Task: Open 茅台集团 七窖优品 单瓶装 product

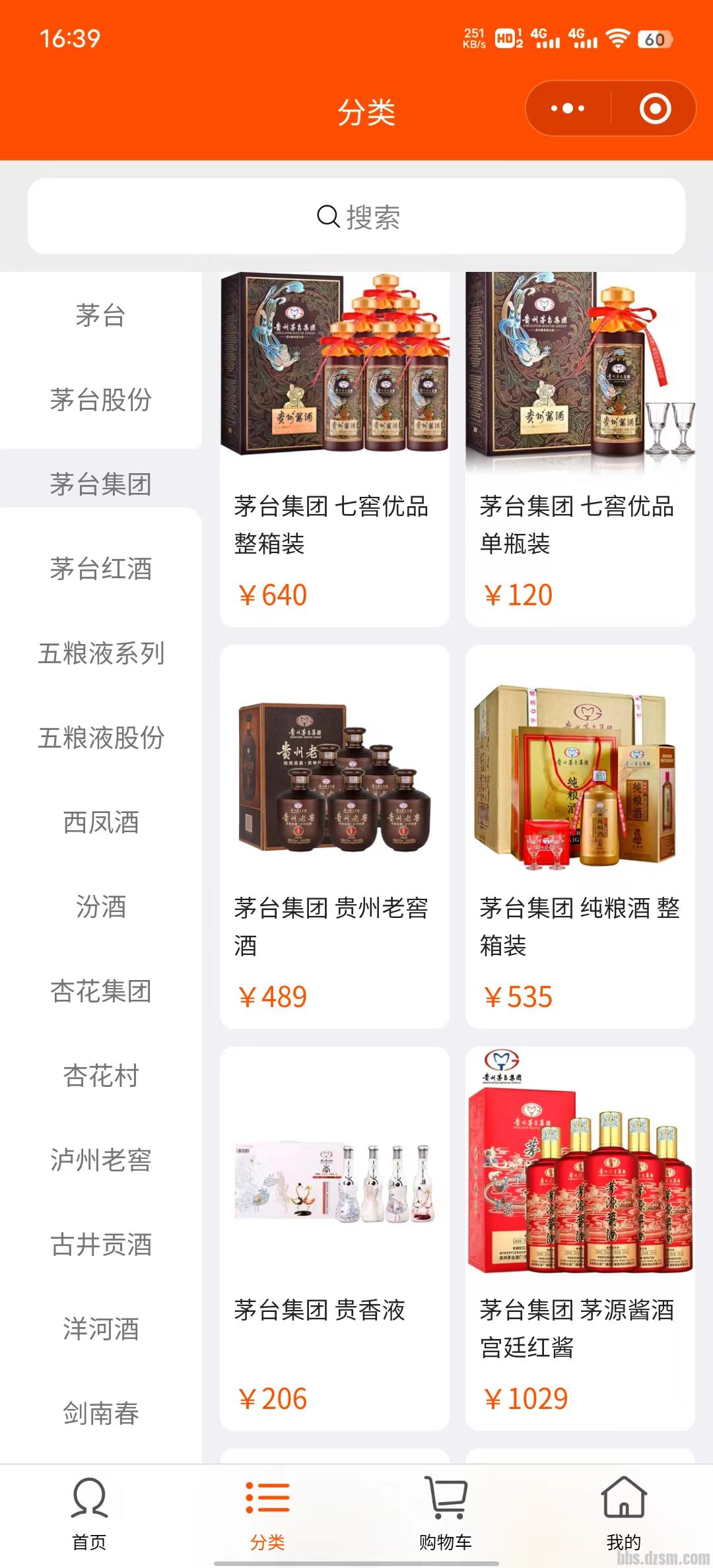Action: pyautogui.click(x=580, y=449)
